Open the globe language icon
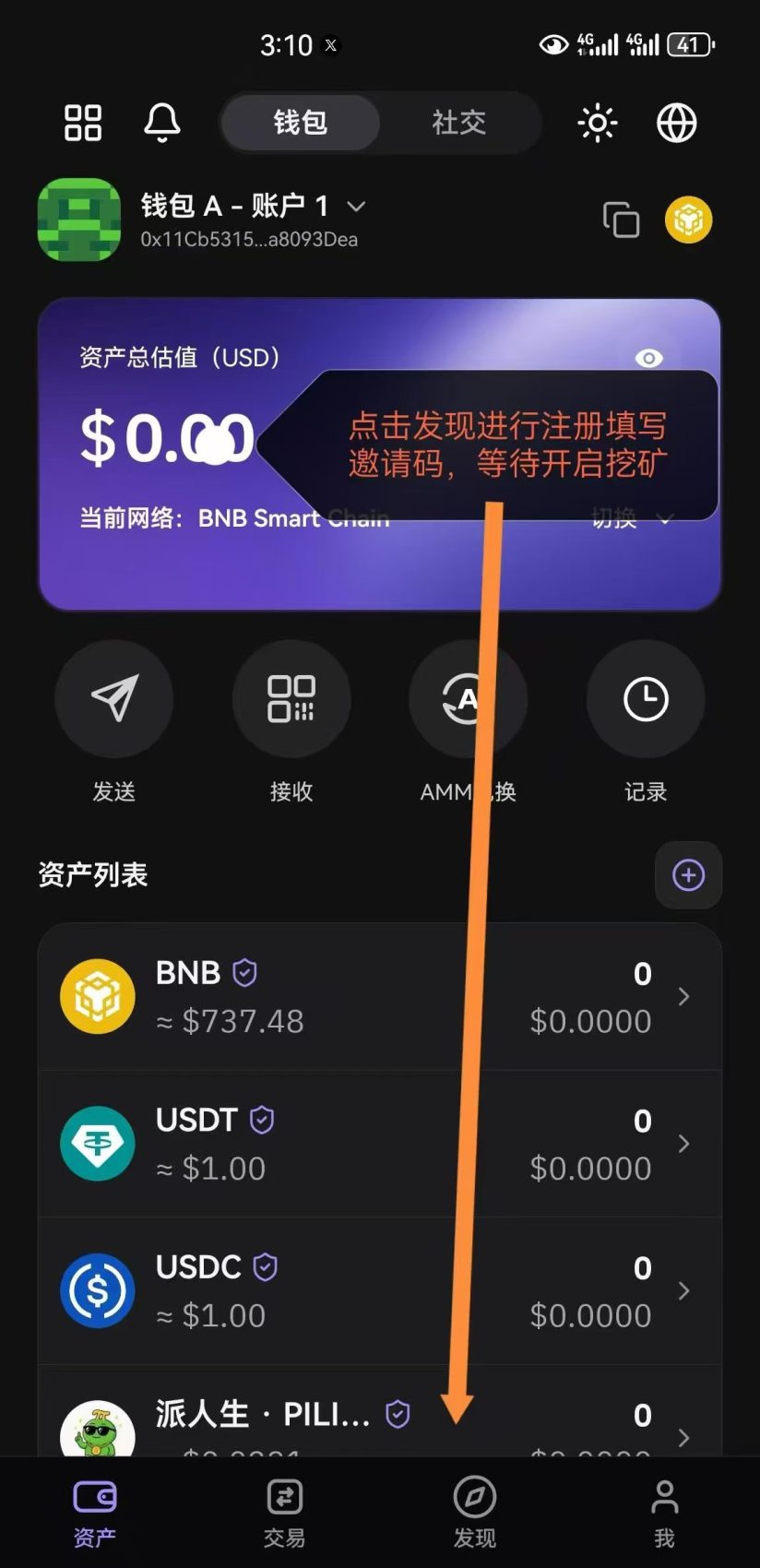This screenshot has height=1568, width=760. (676, 123)
